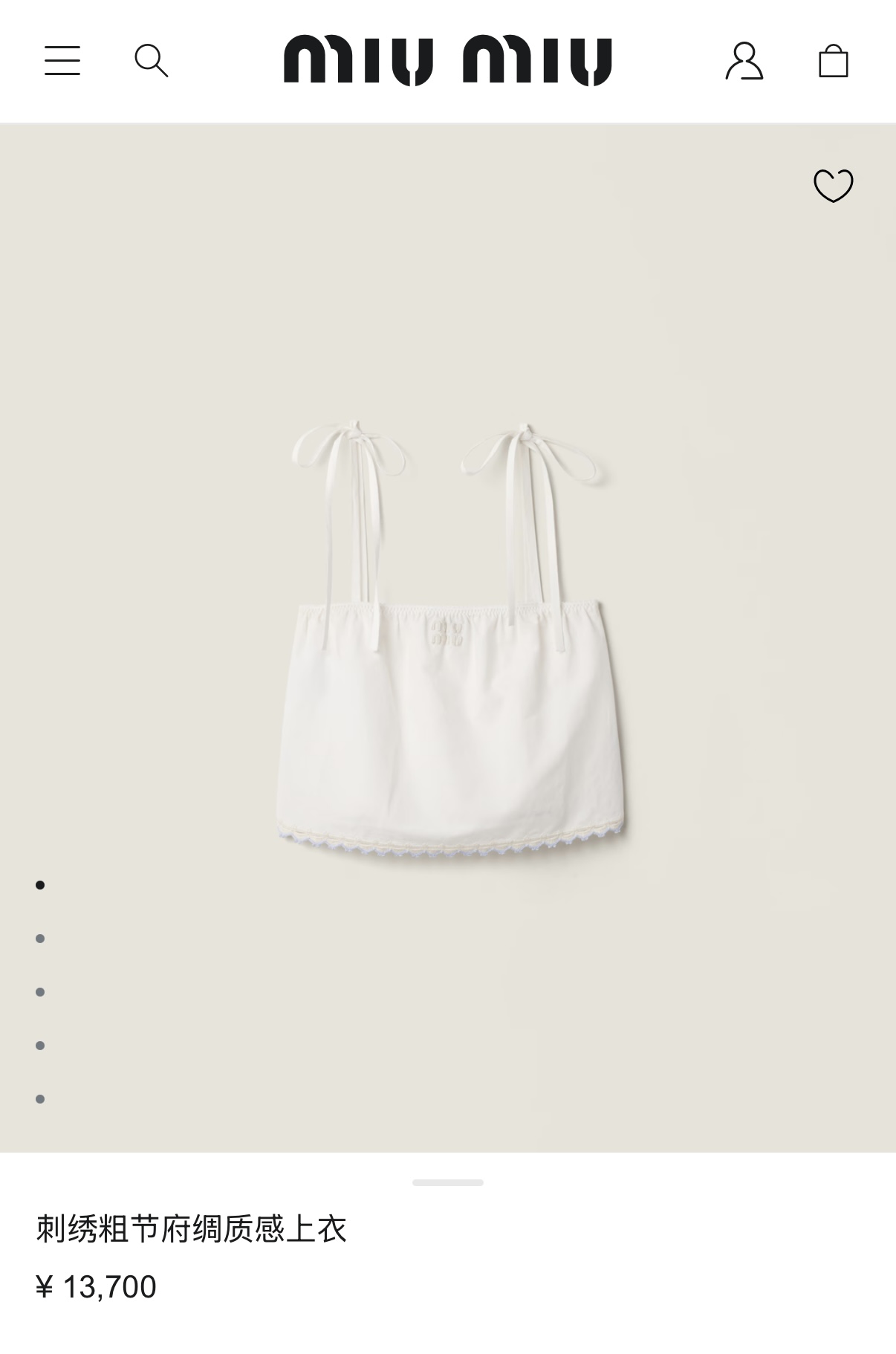Open the hamburger menu
Viewport: 896px width, 1354px height.
tap(62, 60)
